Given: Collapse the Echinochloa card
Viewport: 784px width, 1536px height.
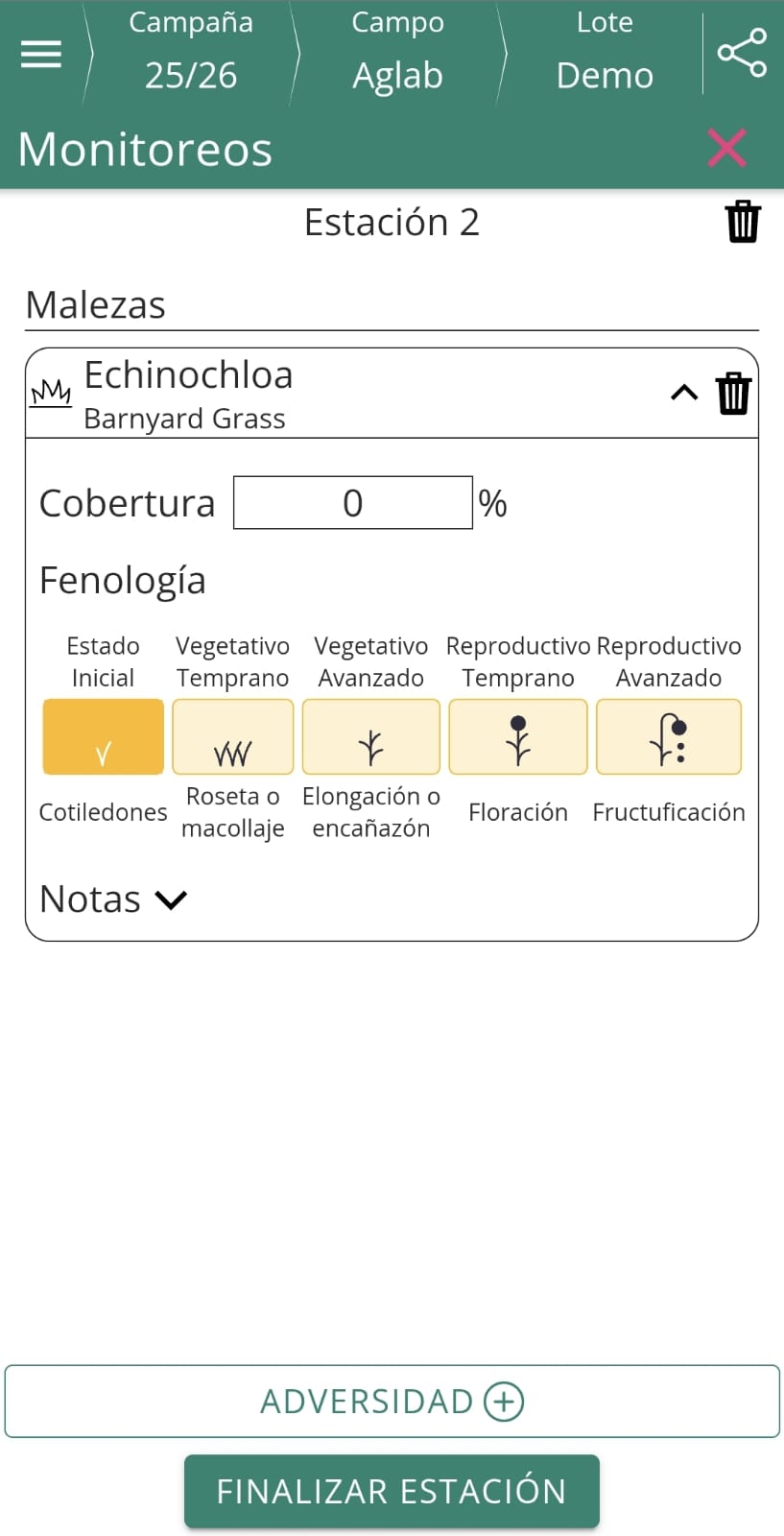Looking at the screenshot, I should [683, 393].
